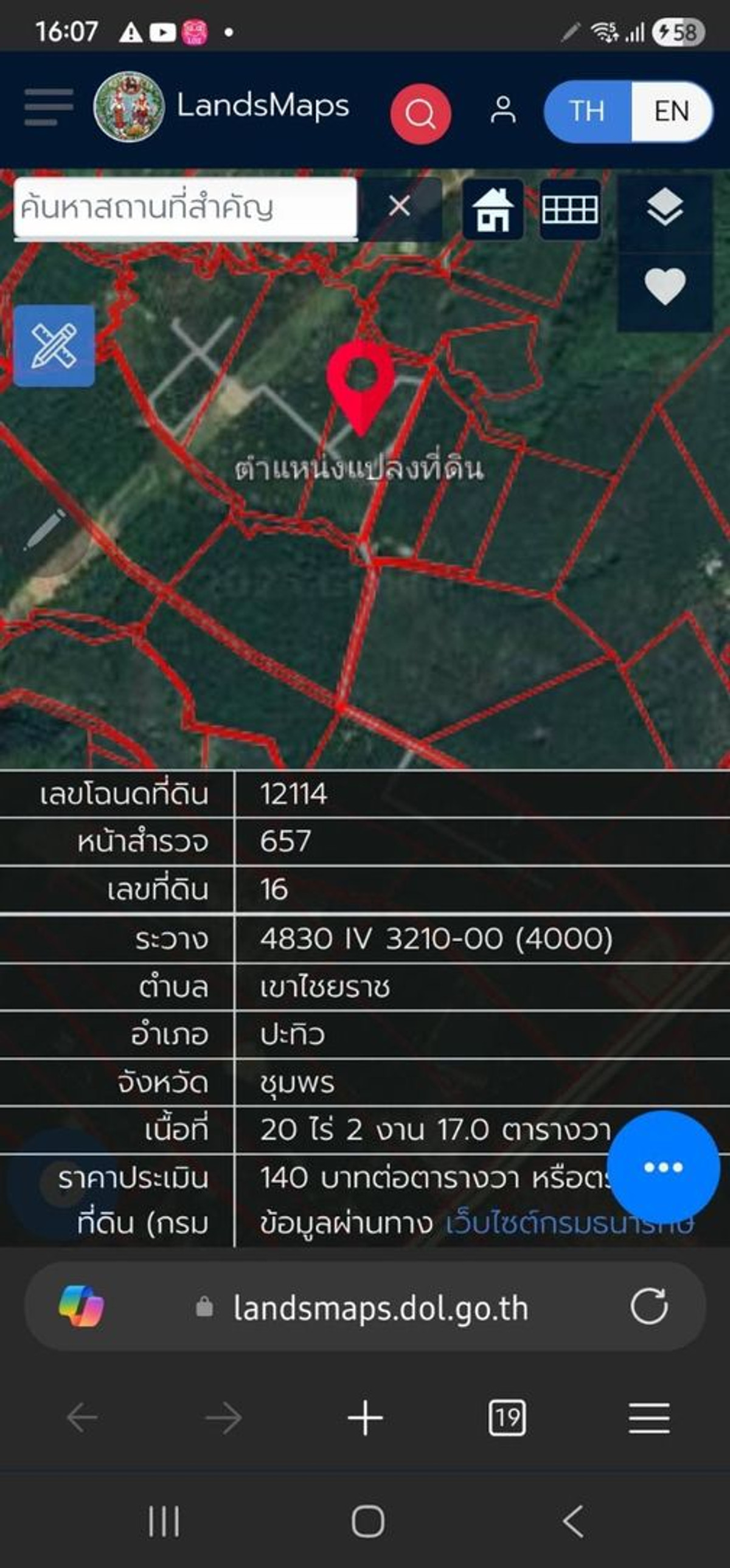The image size is (730, 1568).
Task: Switch language to EN
Action: (671, 111)
